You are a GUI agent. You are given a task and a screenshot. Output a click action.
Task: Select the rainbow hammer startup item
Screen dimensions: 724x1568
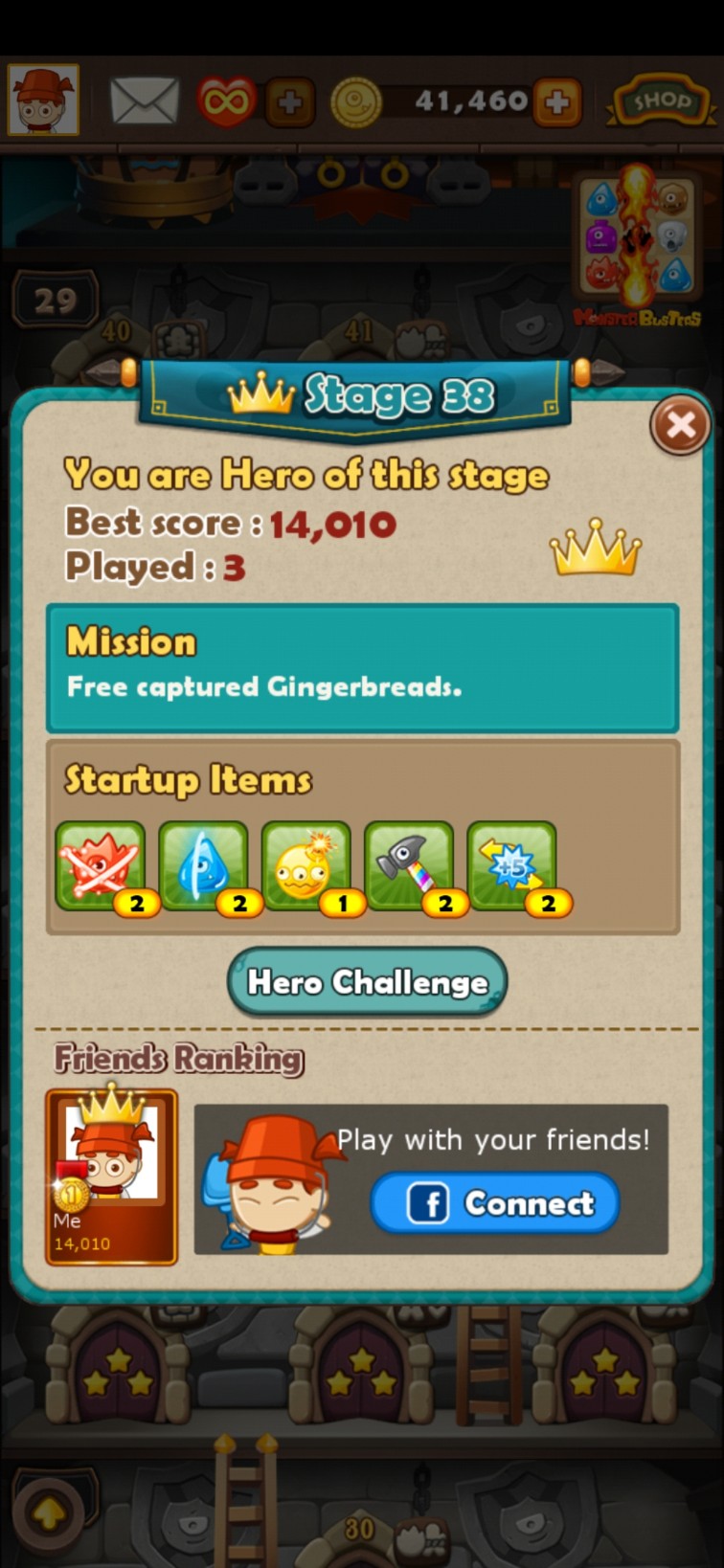coord(409,866)
